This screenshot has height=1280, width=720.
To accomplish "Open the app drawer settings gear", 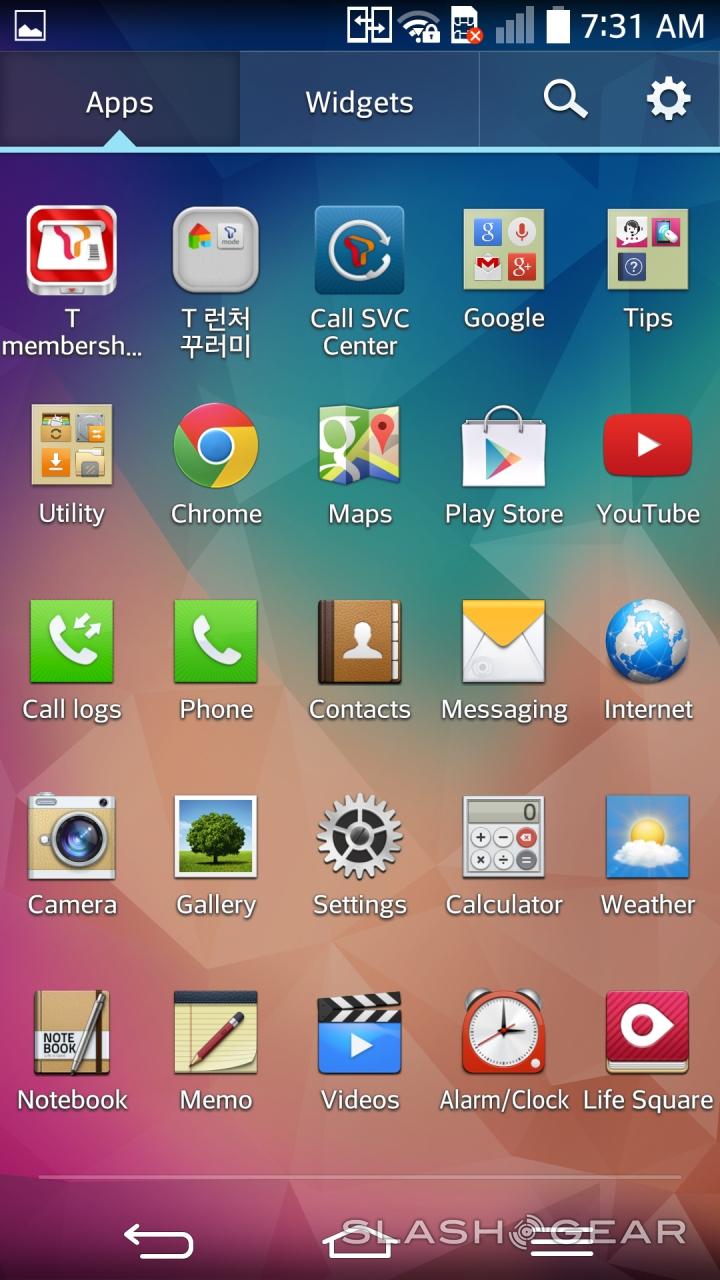I will point(668,99).
